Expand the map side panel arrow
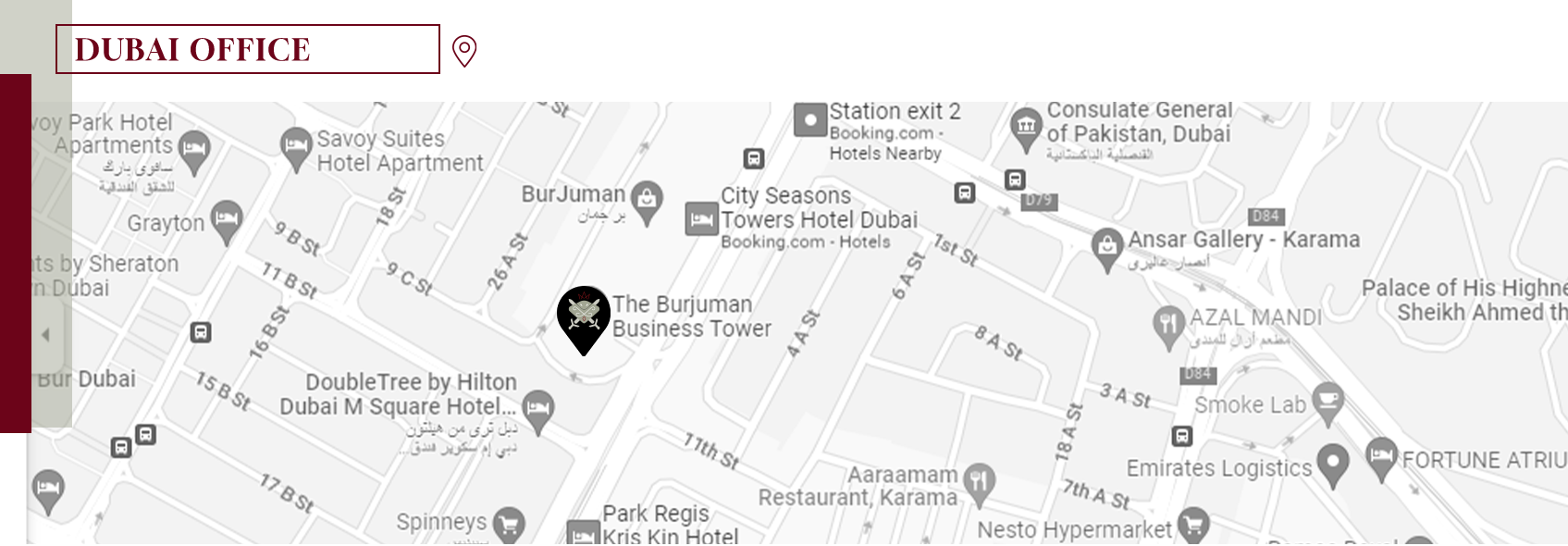This screenshot has height=546, width=1568. [x=46, y=335]
